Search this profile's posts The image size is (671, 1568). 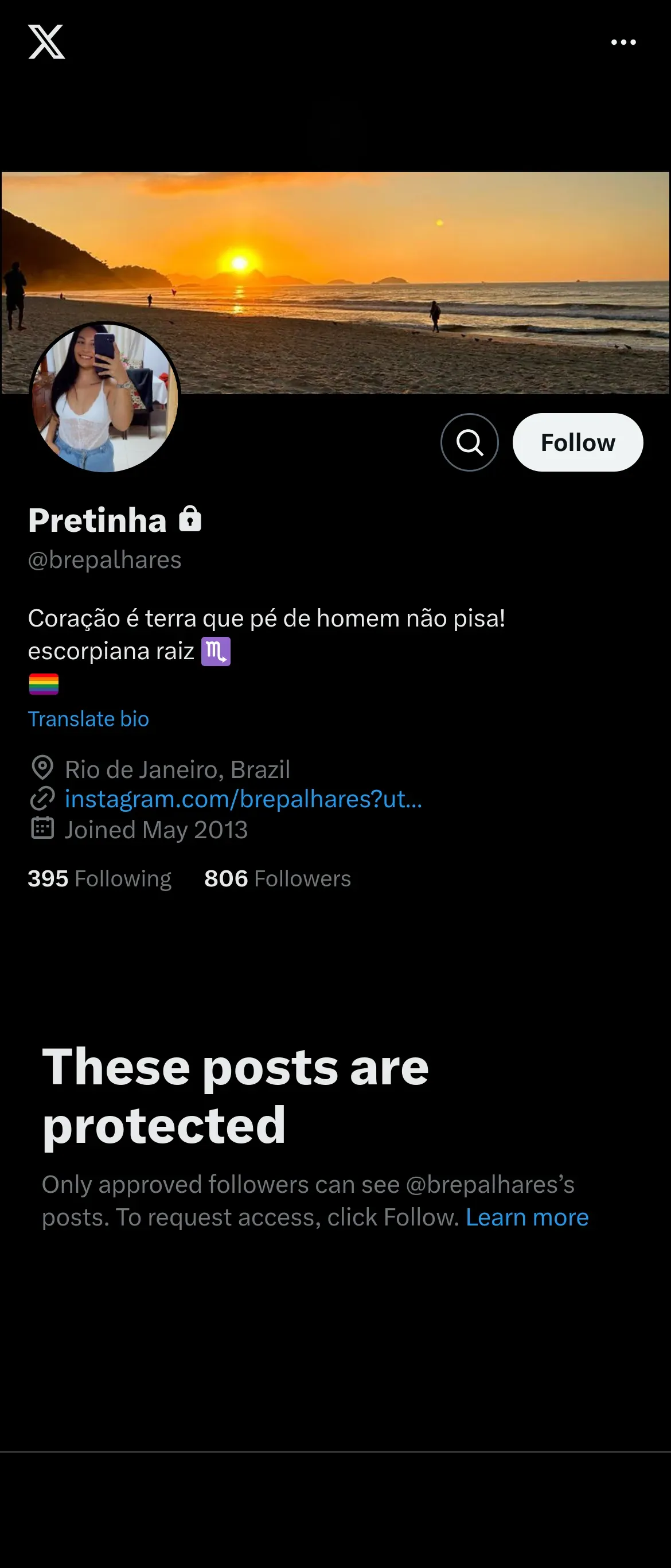(x=469, y=442)
